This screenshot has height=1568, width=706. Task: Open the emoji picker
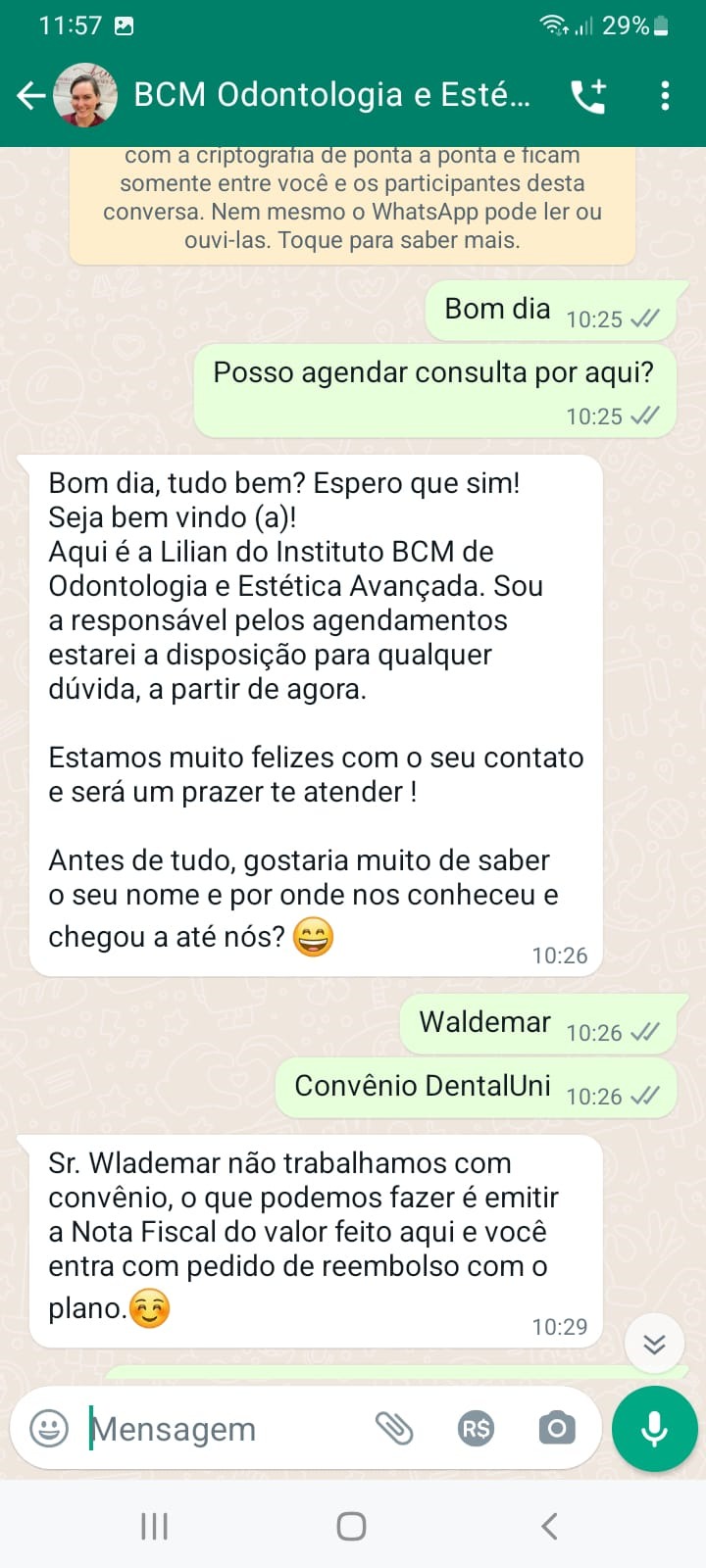(x=49, y=1428)
